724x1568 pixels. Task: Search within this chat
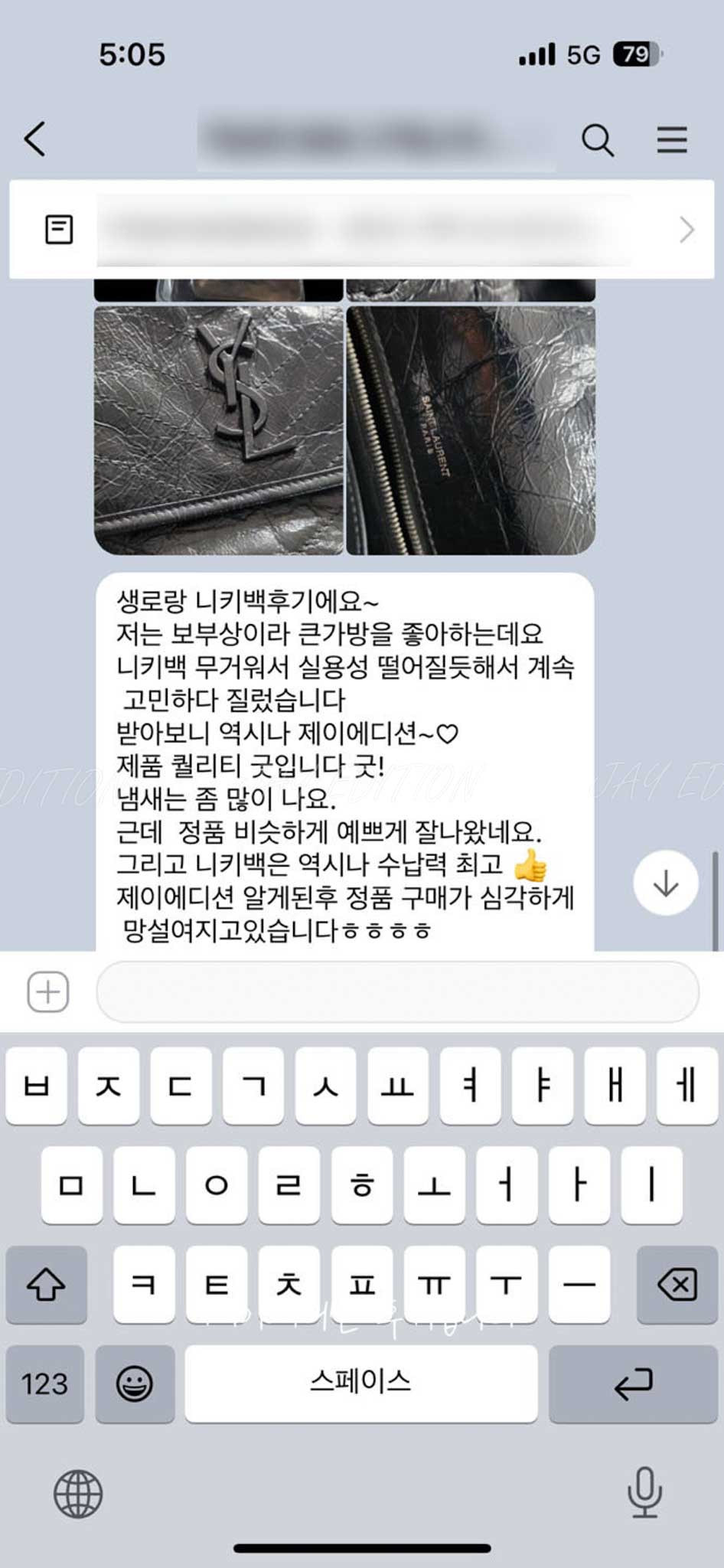597,140
